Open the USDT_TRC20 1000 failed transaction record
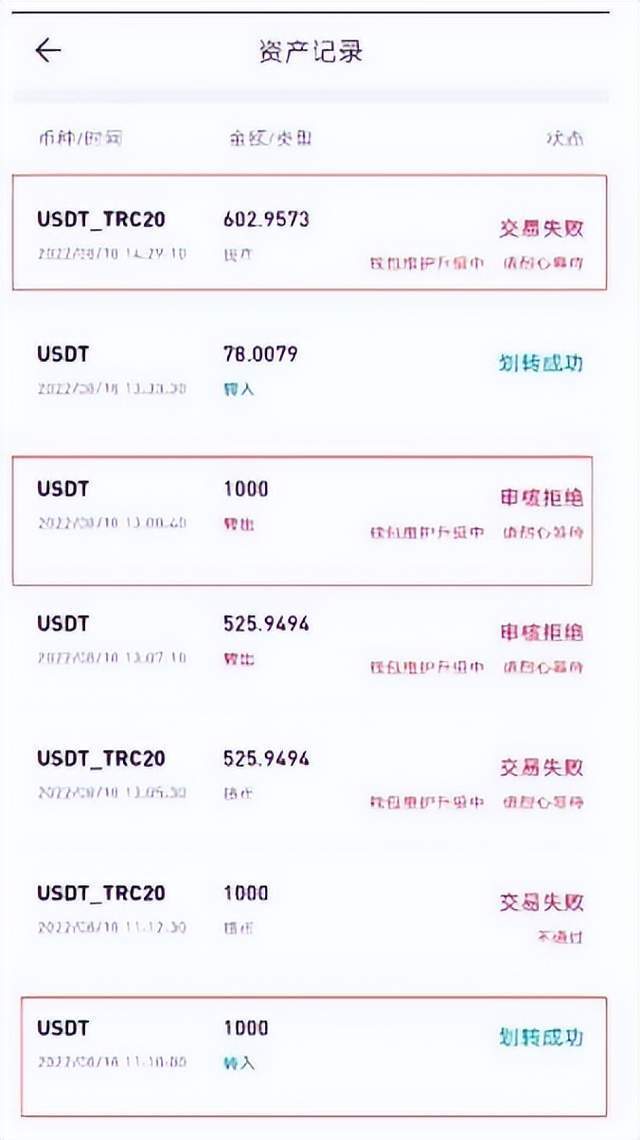Image resolution: width=640 pixels, height=1140 pixels. coord(309,909)
